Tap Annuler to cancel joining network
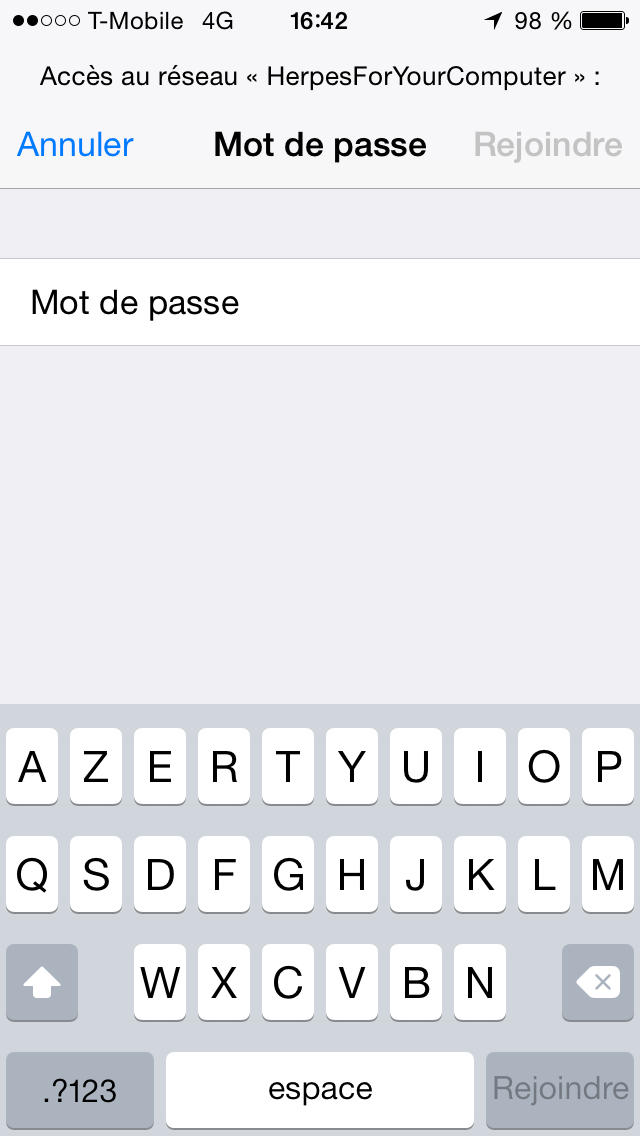The height and width of the screenshot is (1136, 640). pos(75,145)
